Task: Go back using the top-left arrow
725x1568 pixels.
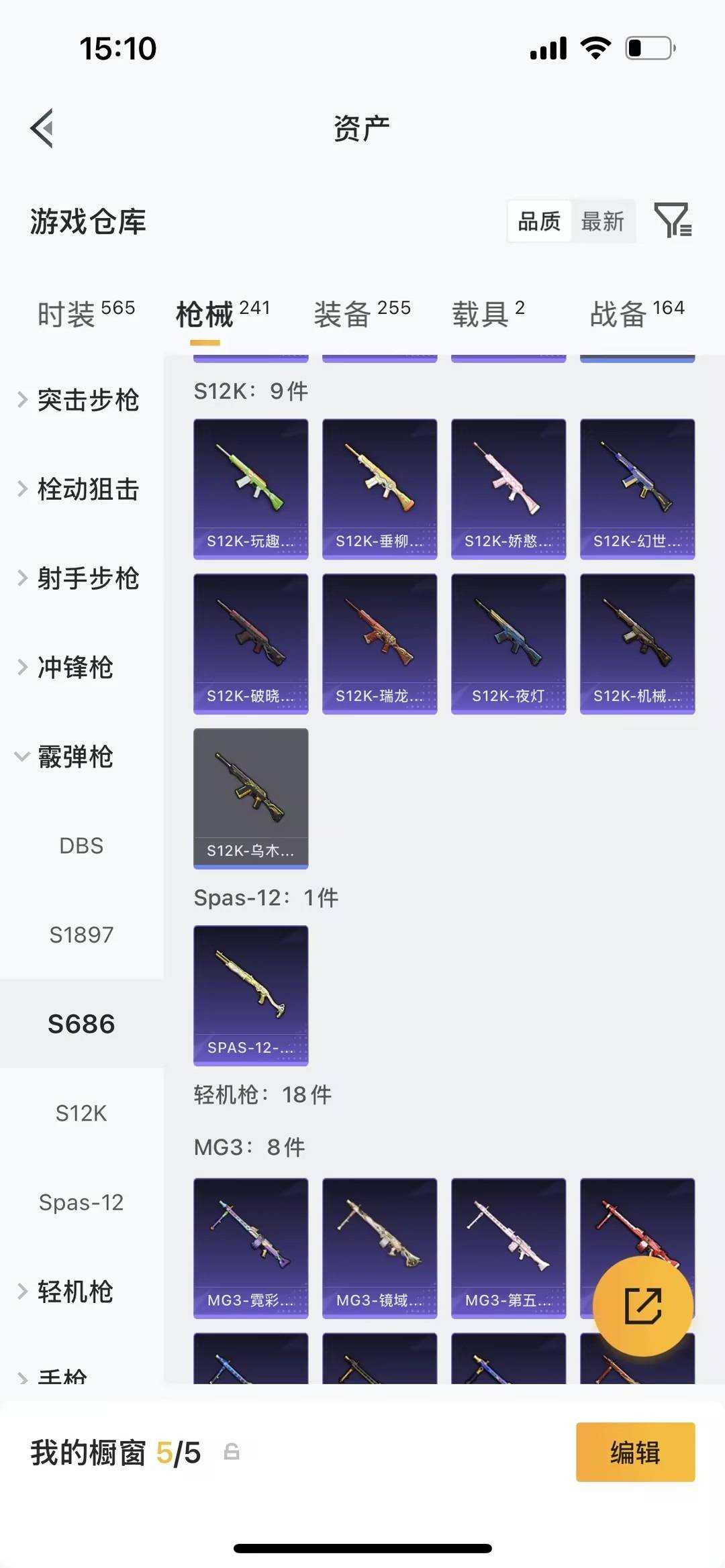Action: pos(42,128)
